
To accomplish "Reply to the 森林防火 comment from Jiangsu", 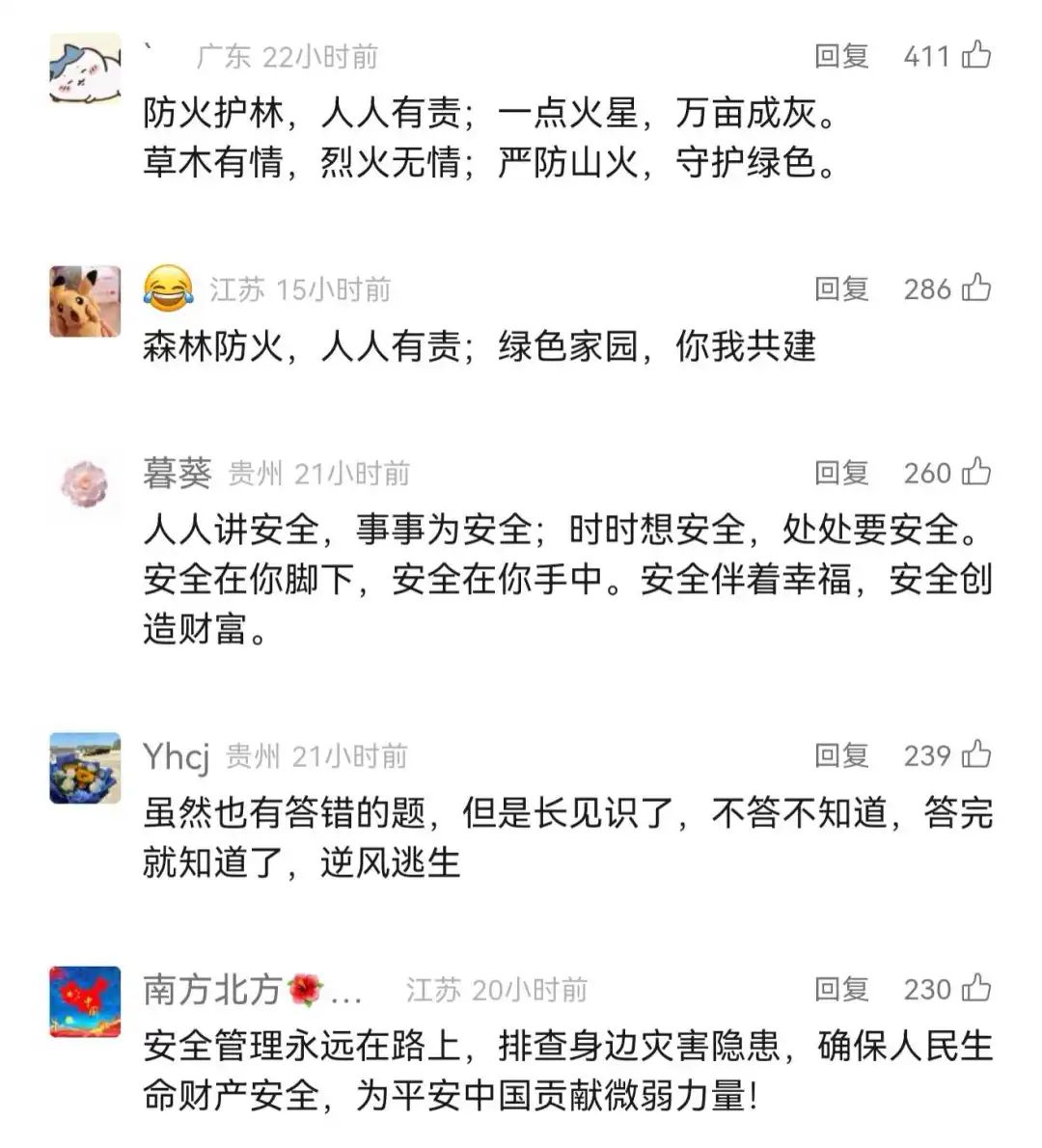I will (x=841, y=288).
